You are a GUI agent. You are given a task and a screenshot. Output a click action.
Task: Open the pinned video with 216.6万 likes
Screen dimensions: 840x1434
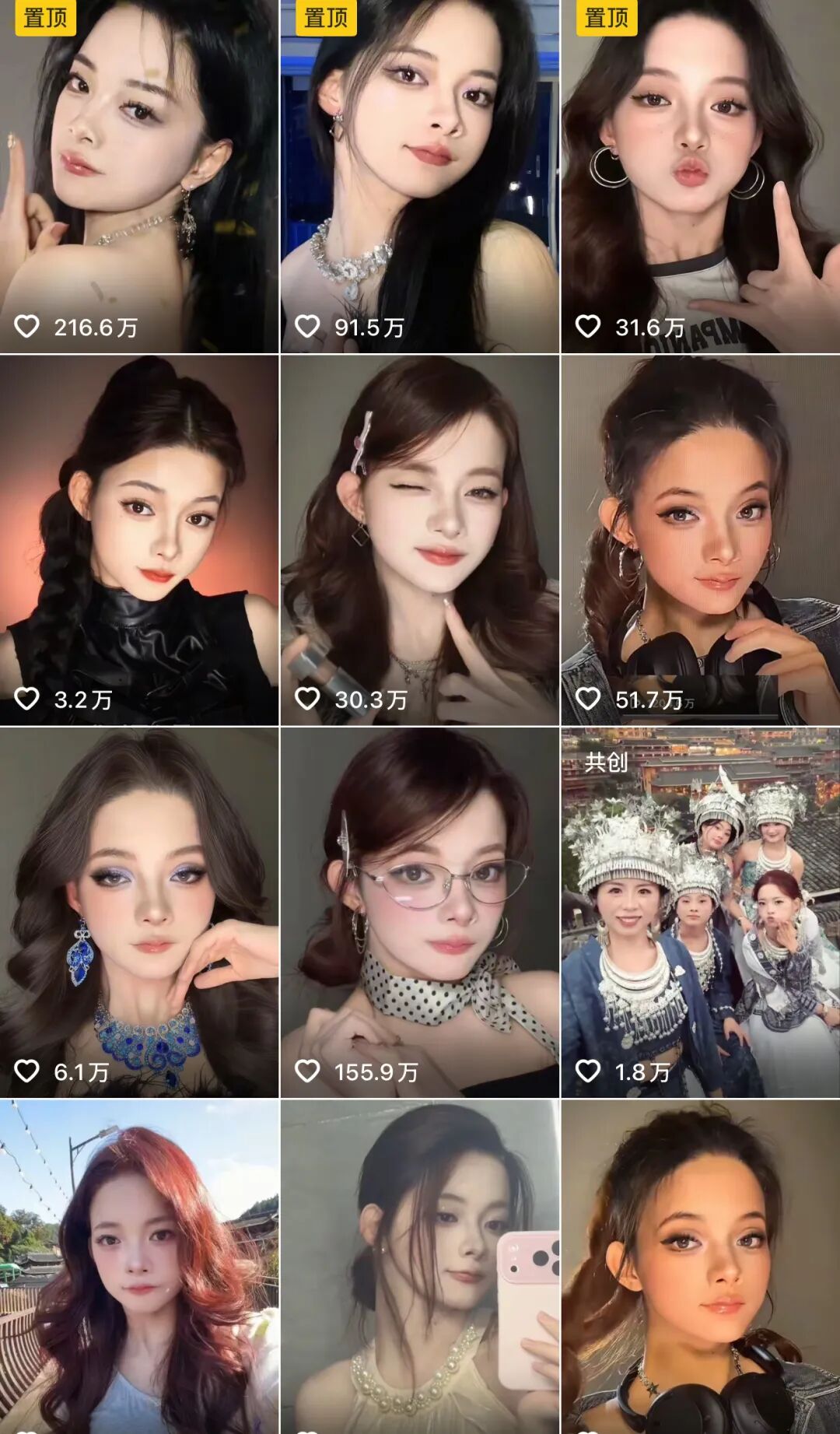pyautogui.click(x=139, y=177)
